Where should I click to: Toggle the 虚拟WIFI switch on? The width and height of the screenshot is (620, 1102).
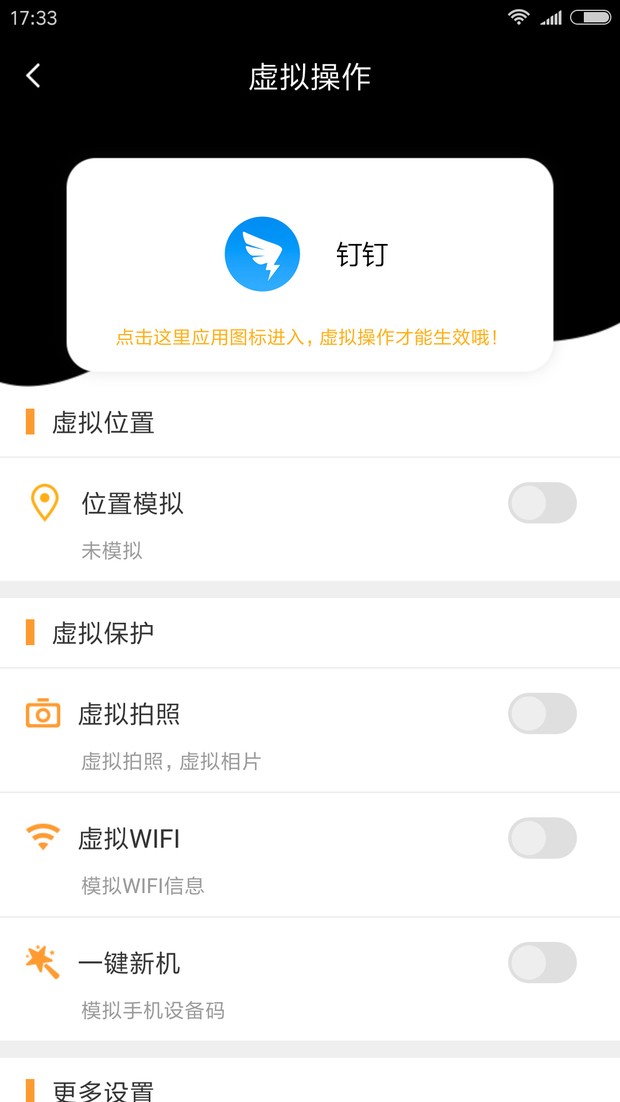(542, 838)
